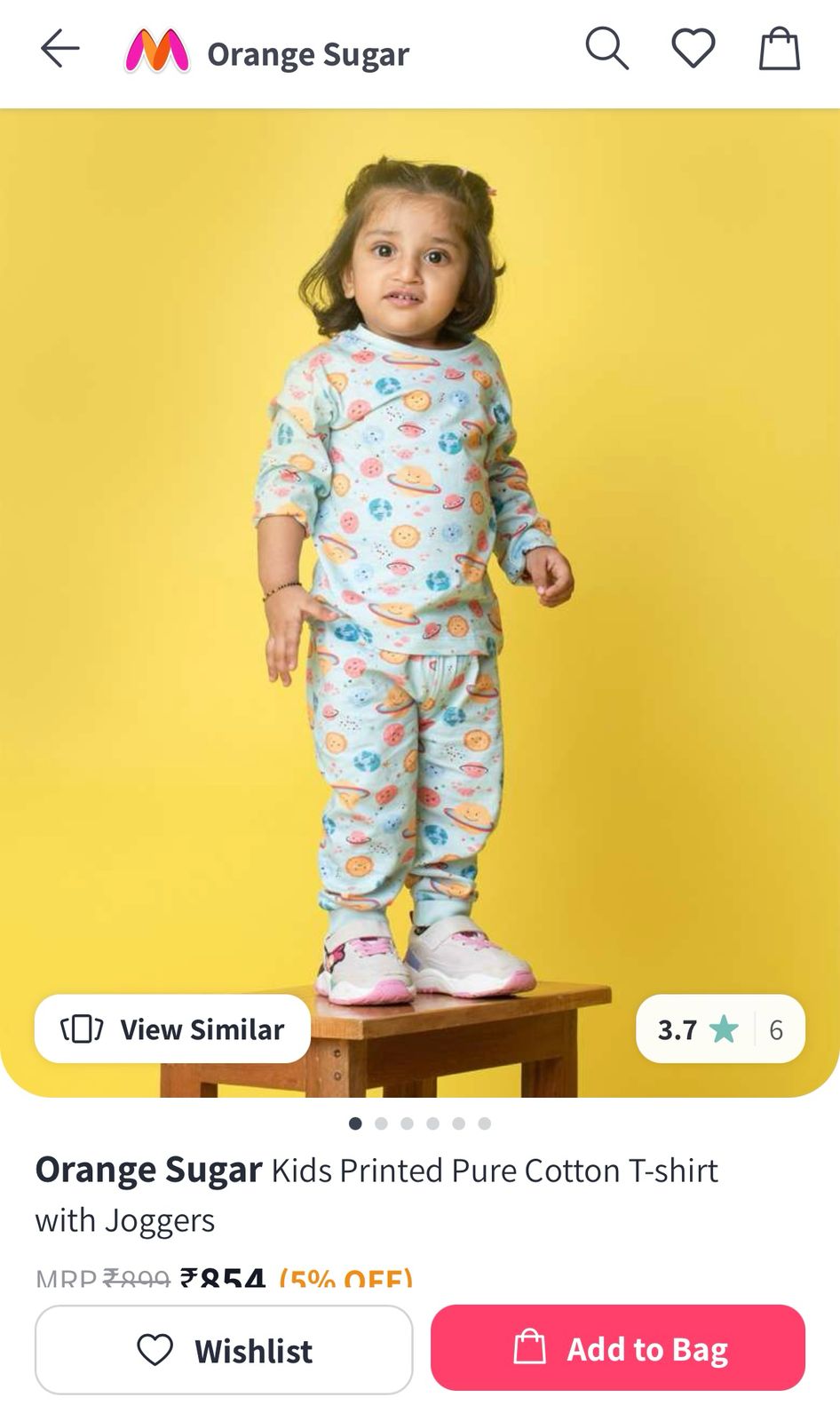
Task: Open the 3.7 star ratings badge
Action: coord(720,1028)
